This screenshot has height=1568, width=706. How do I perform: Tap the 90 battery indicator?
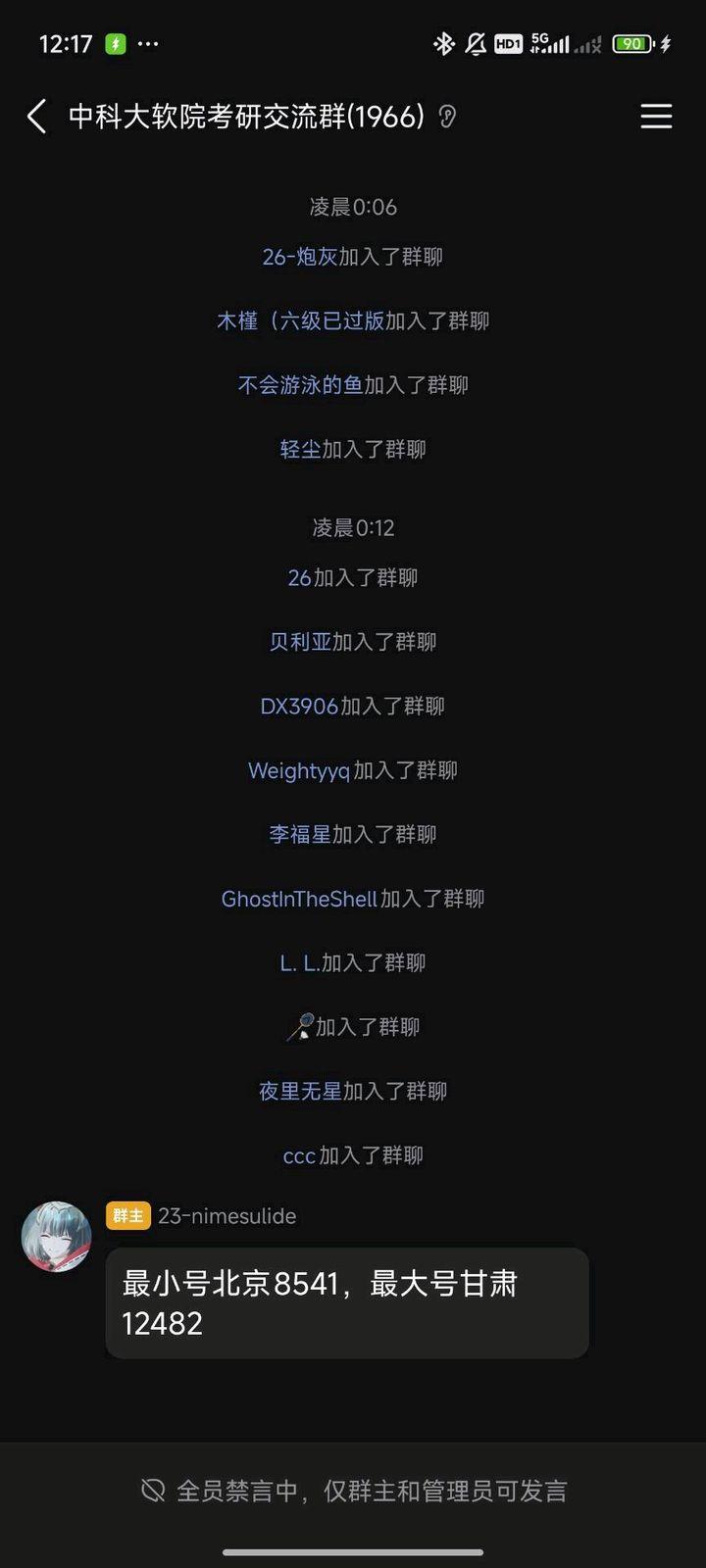point(632,44)
